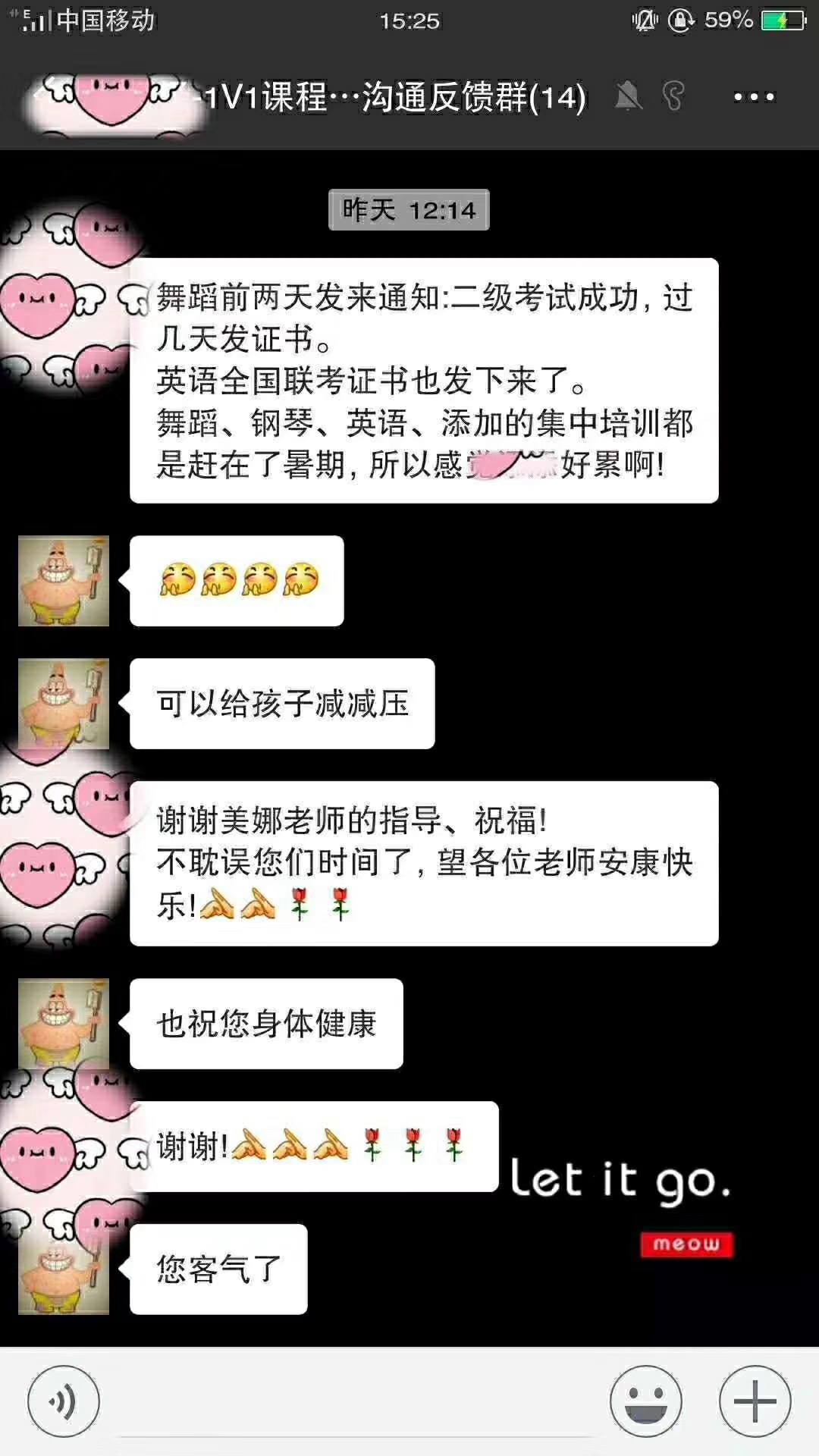
Task: Open the group chat overflow menu
Action: [x=754, y=97]
